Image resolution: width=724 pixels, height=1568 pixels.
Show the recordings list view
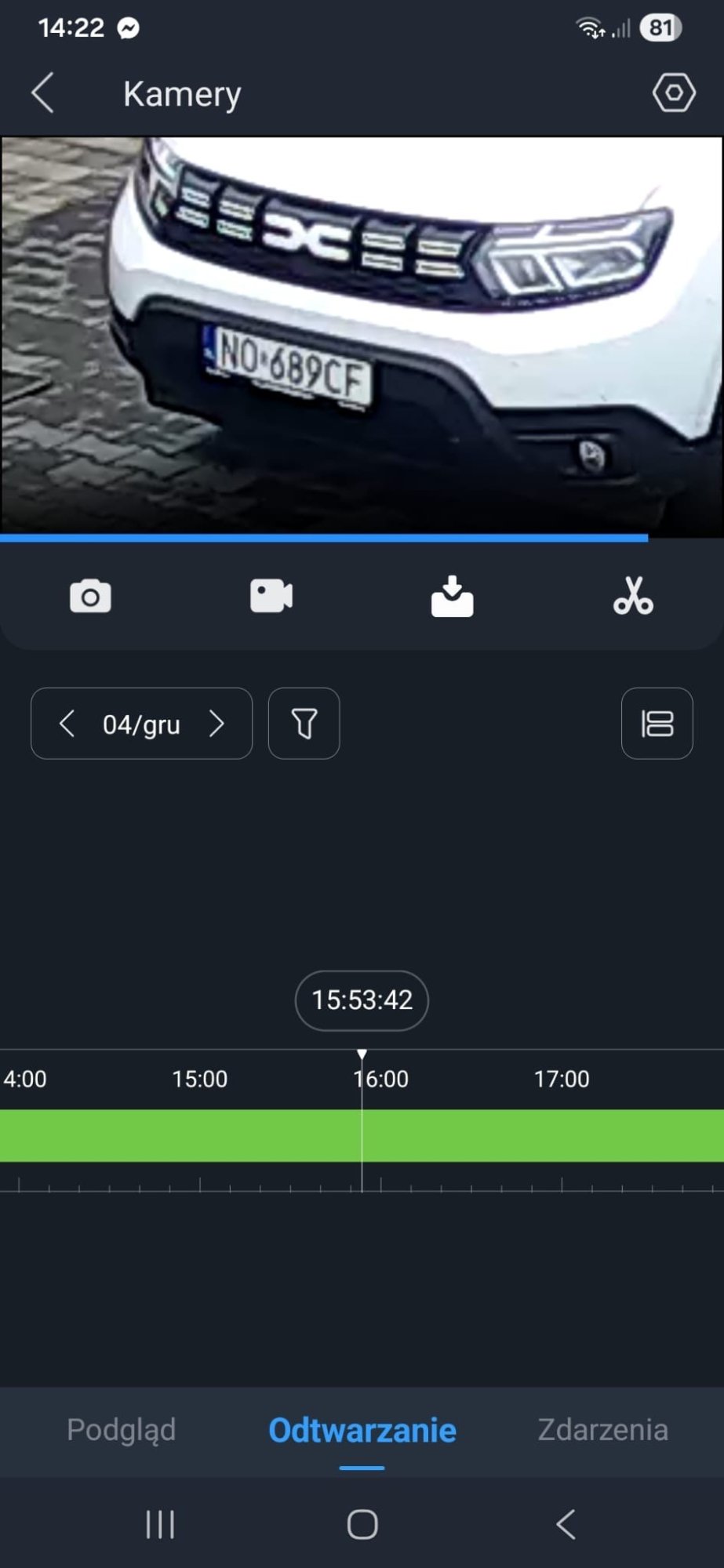(657, 724)
